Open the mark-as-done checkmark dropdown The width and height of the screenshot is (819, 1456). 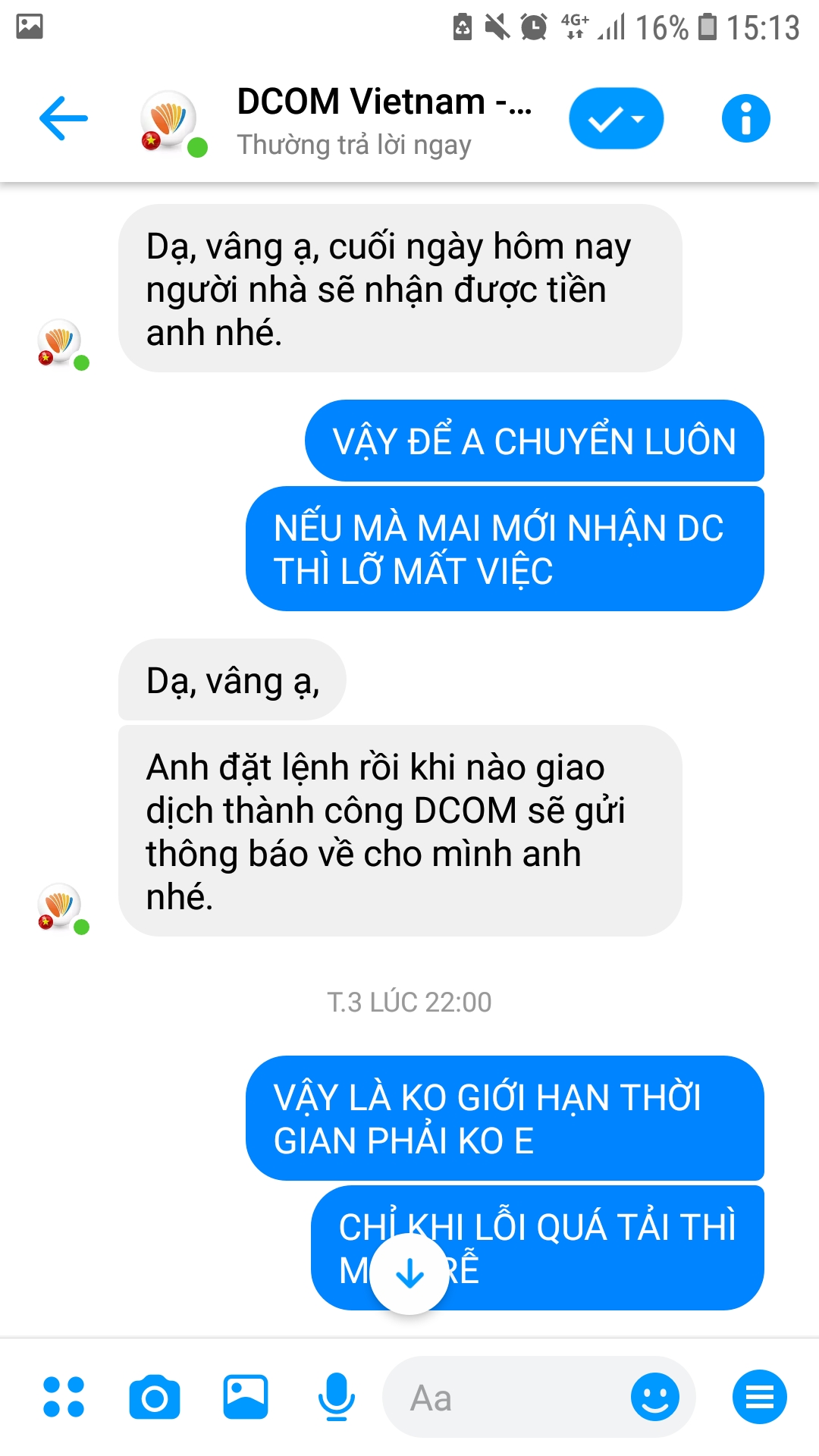tap(616, 119)
